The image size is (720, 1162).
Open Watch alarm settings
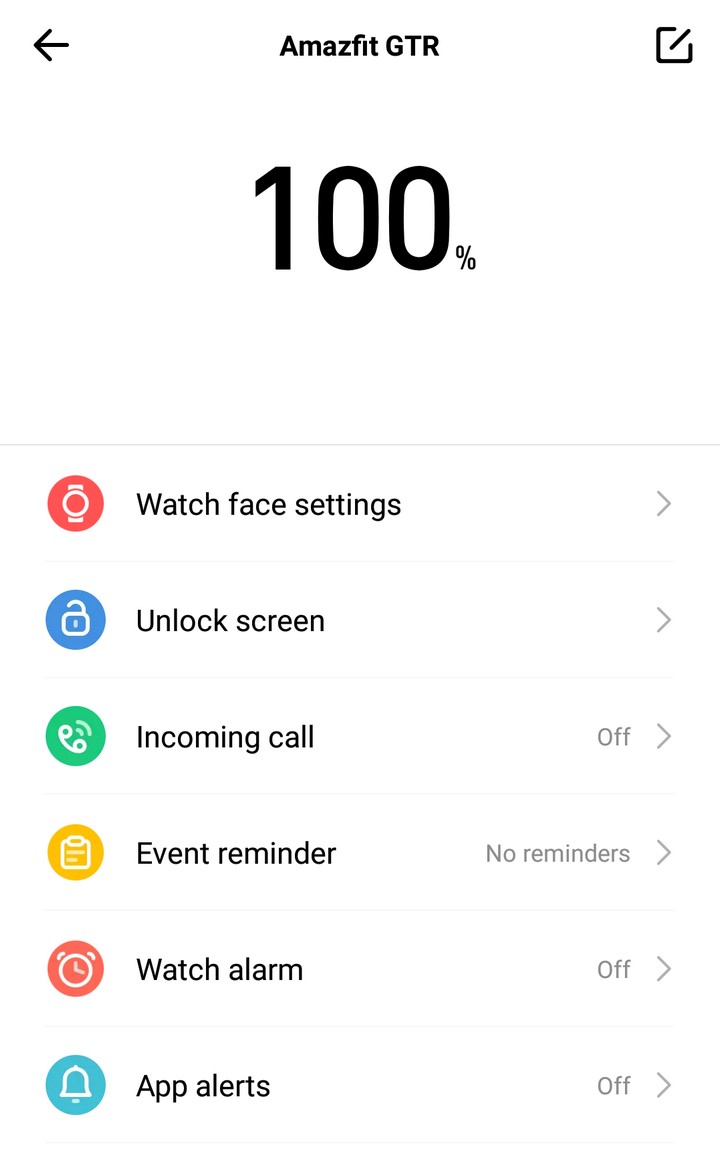click(360, 969)
